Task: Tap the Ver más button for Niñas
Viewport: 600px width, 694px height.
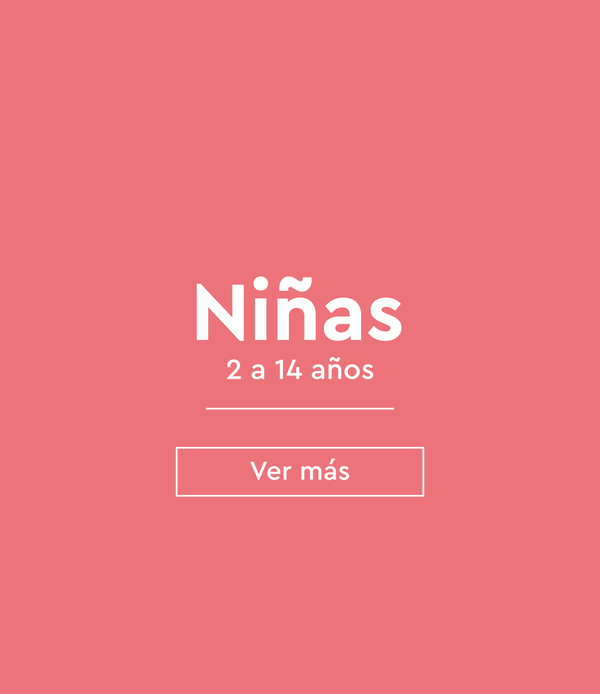Action: tap(300, 471)
